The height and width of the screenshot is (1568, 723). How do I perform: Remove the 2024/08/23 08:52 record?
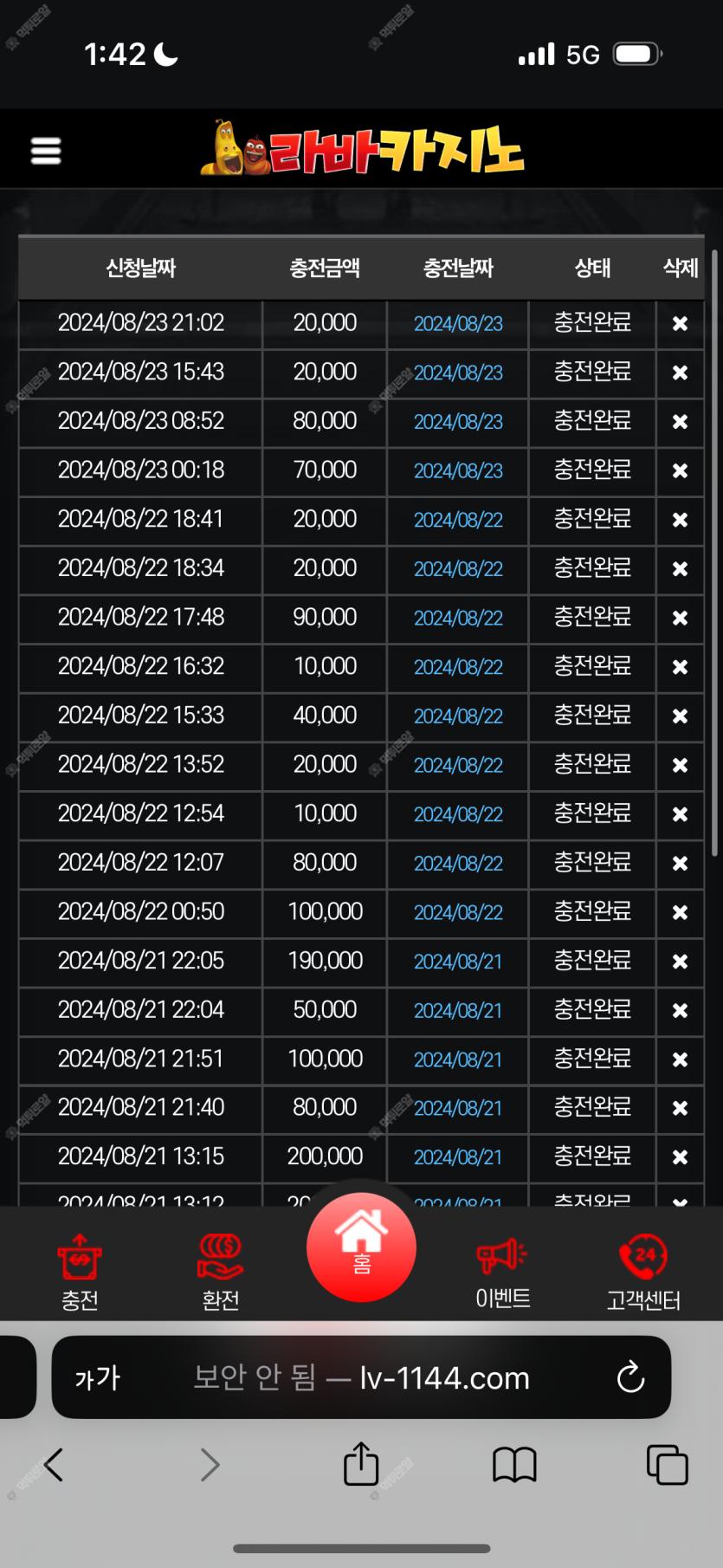click(x=680, y=421)
